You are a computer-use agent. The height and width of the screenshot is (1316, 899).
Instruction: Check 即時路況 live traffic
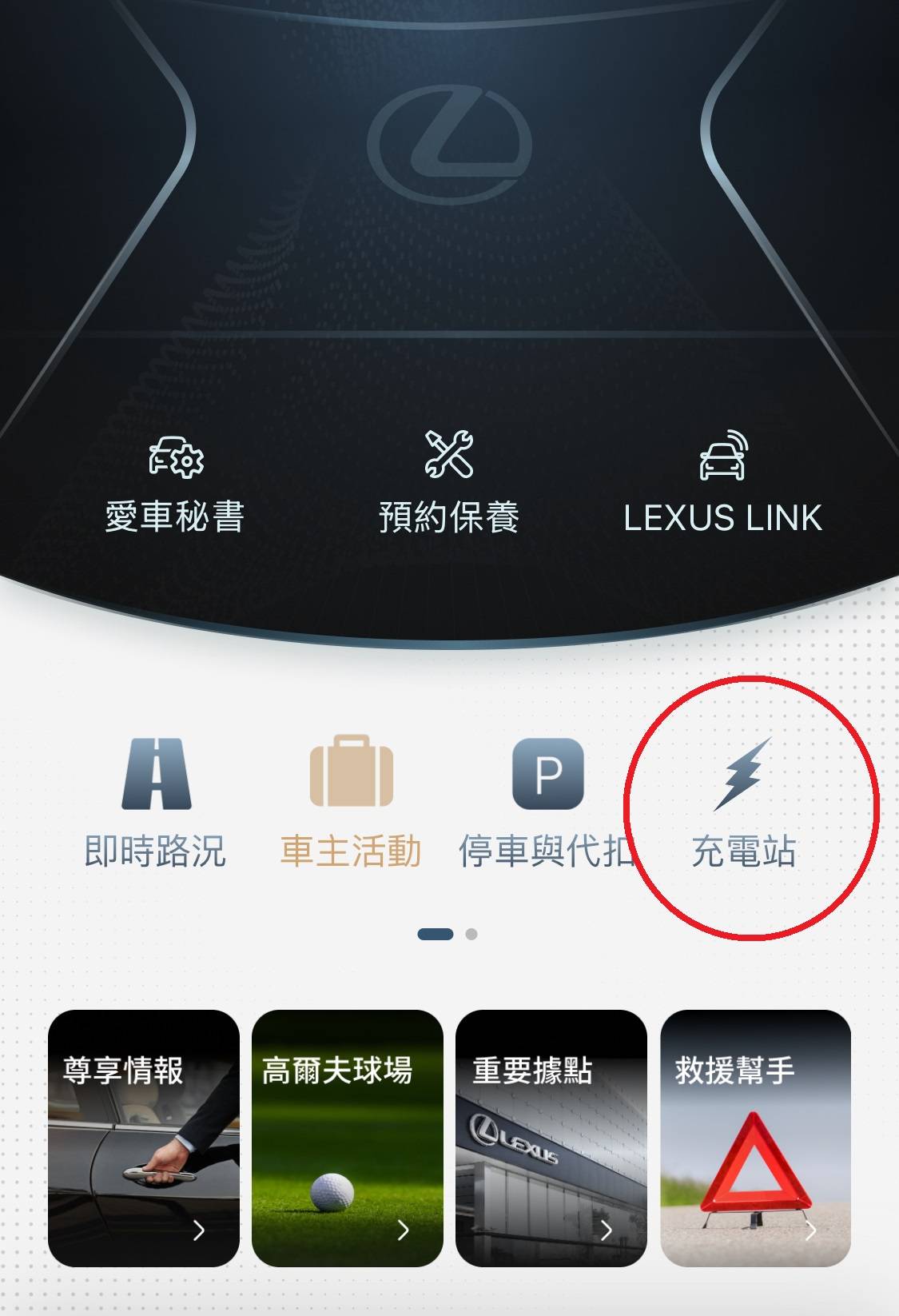point(156,802)
